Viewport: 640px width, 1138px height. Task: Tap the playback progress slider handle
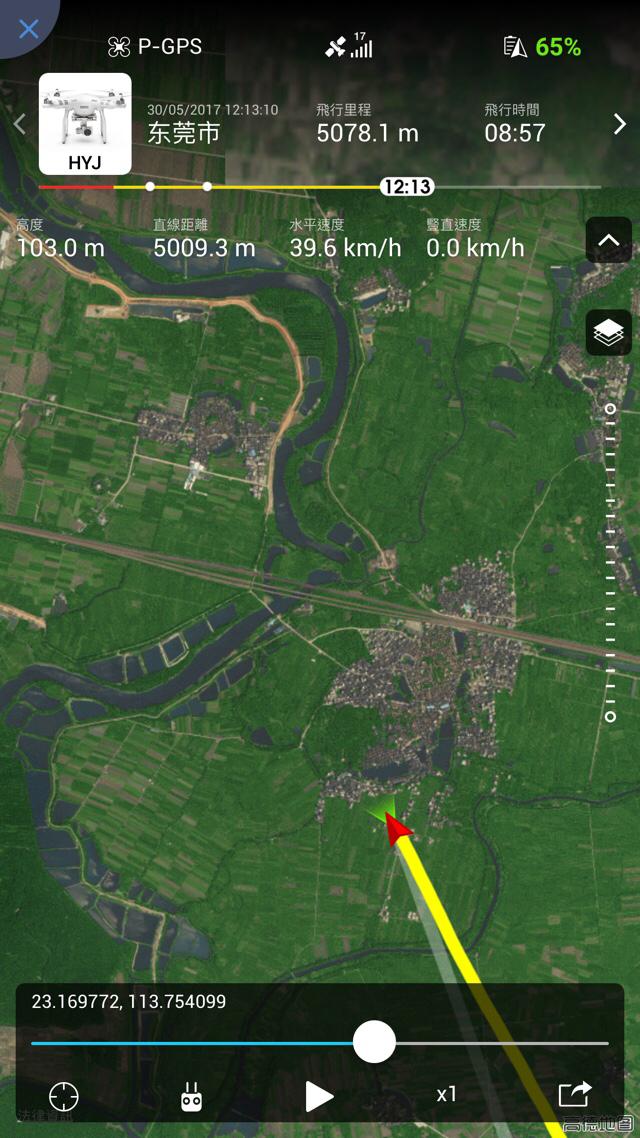click(374, 1042)
